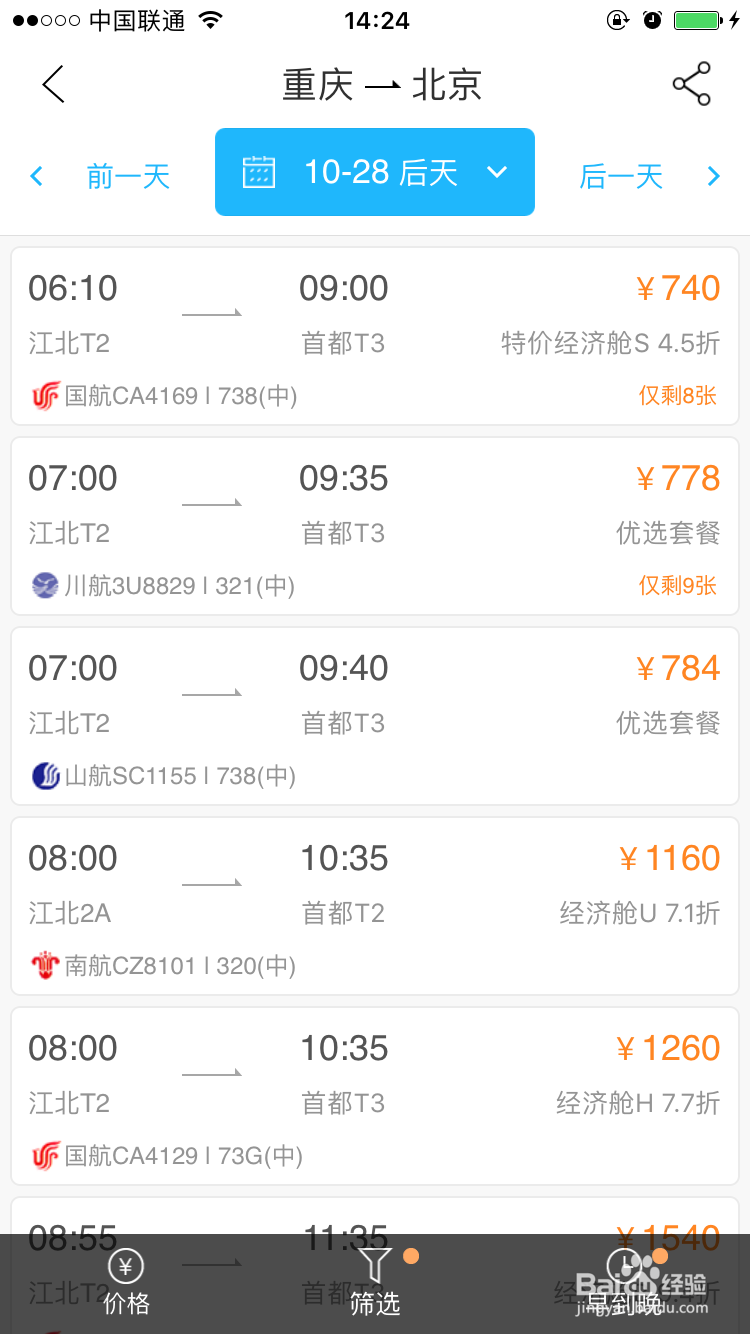The height and width of the screenshot is (1334, 750).
Task: Sort by time with 早到晚
Action: click(x=624, y=1283)
